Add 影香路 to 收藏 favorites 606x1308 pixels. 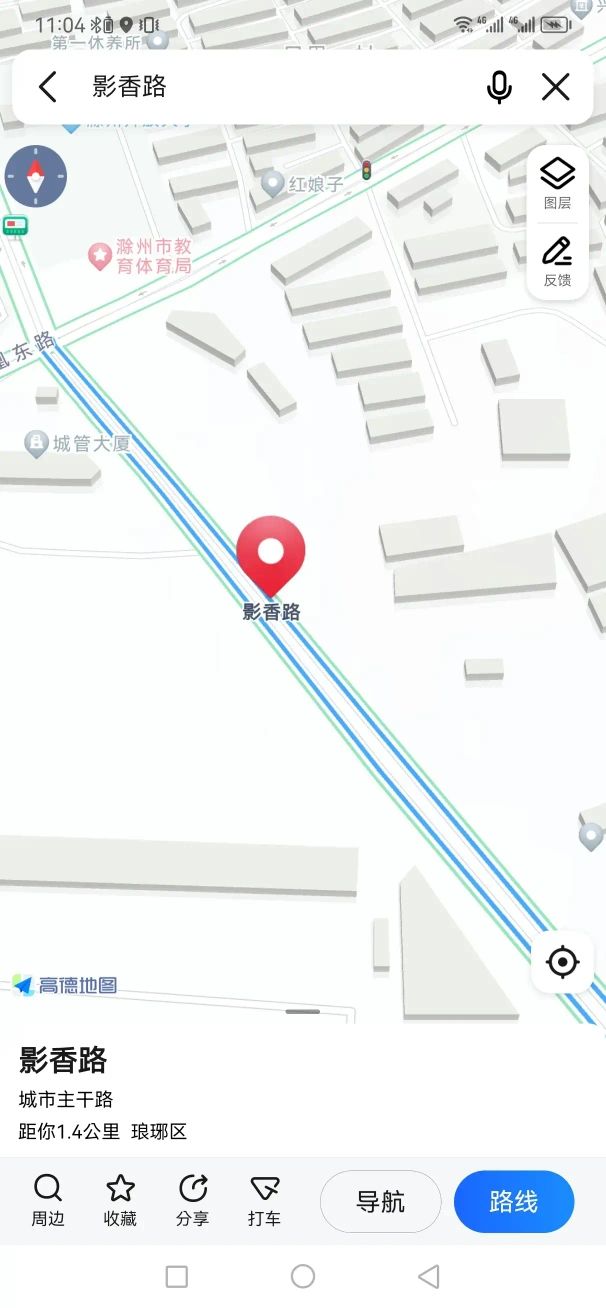[x=120, y=1201]
